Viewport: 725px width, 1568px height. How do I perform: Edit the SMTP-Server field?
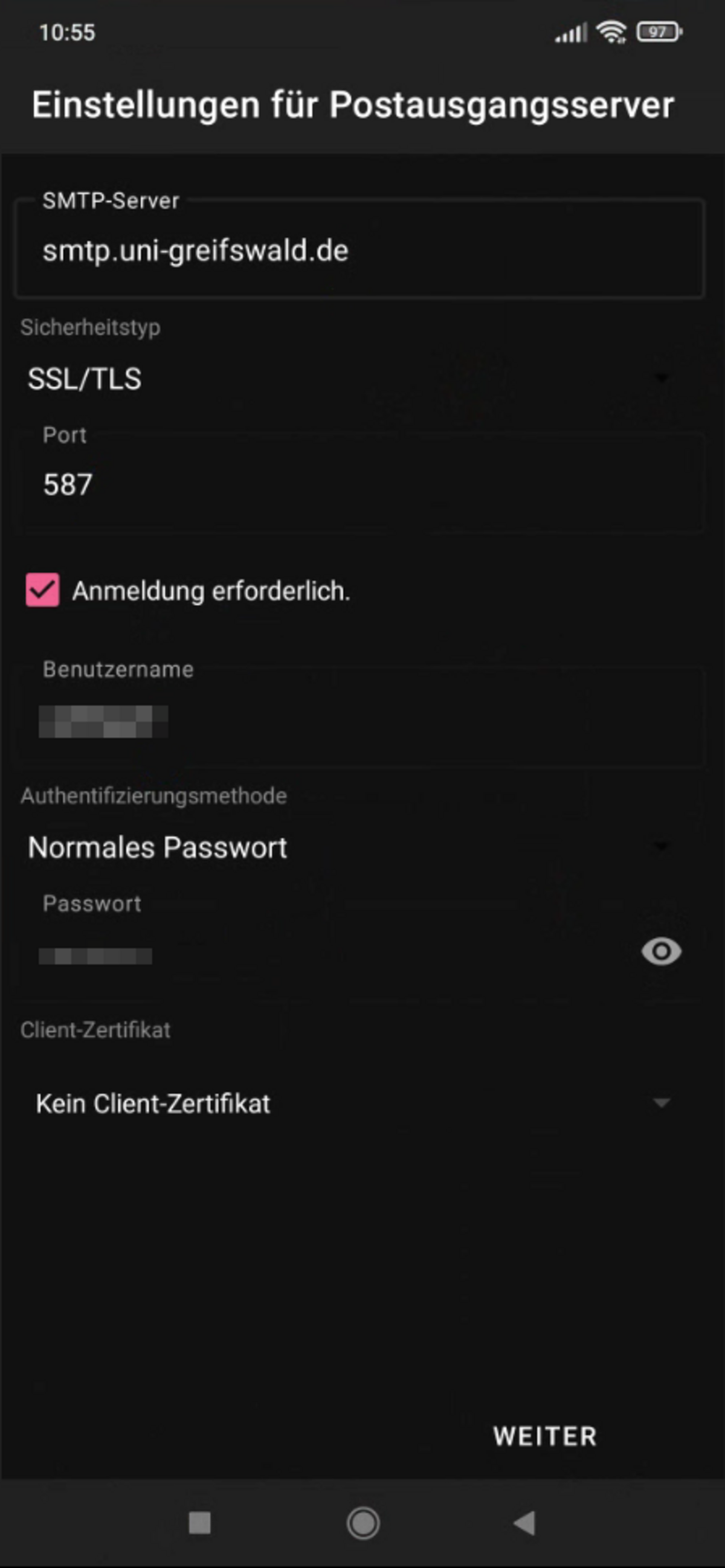(359, 251)
